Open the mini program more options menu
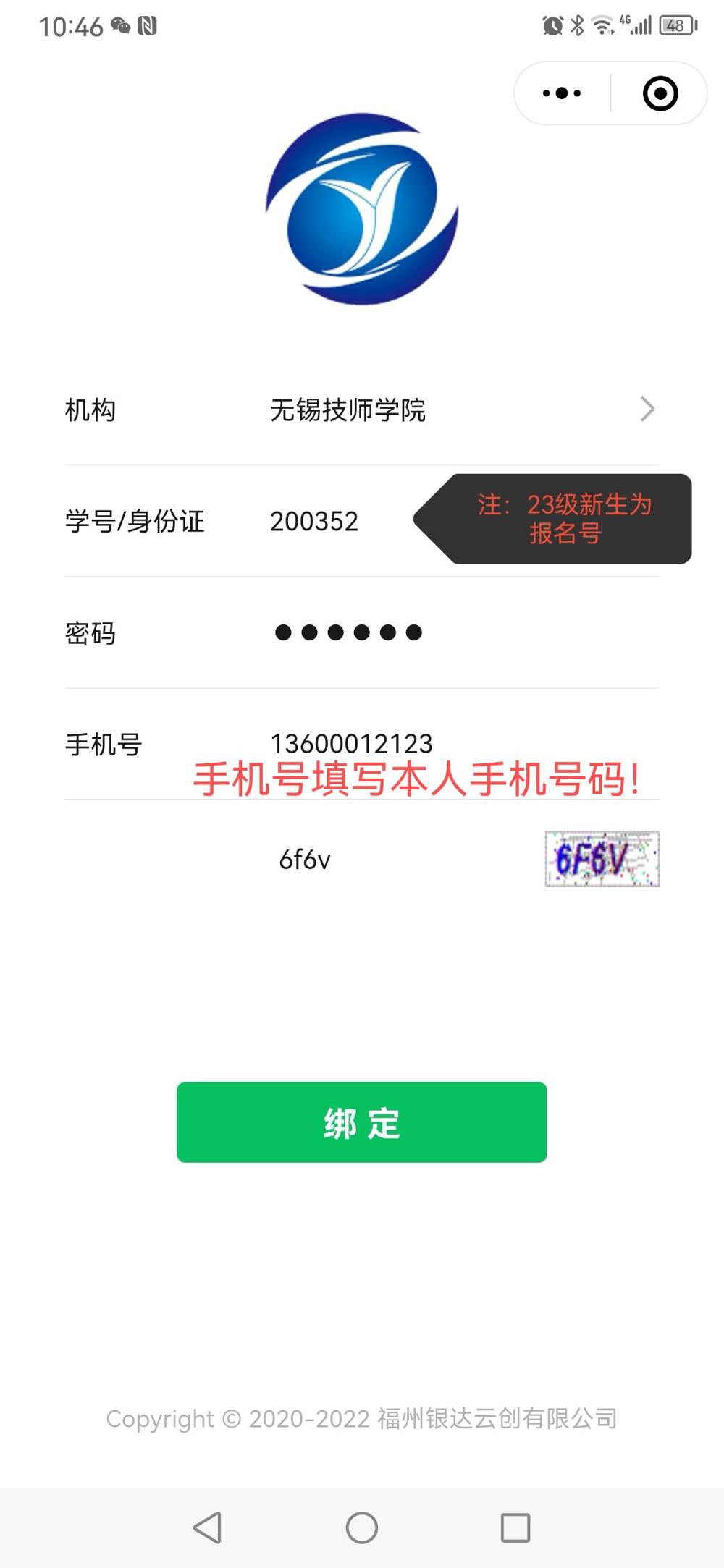This screenshot has height=1568, width=724. [562, 93]
